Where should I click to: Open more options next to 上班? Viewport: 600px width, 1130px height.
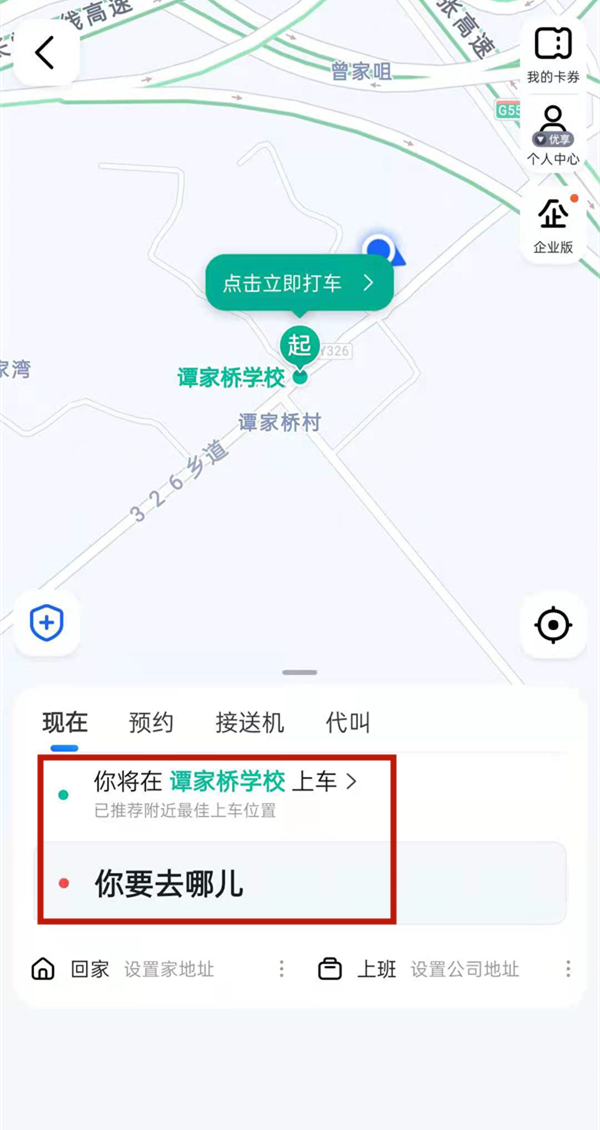click(568, 969)
